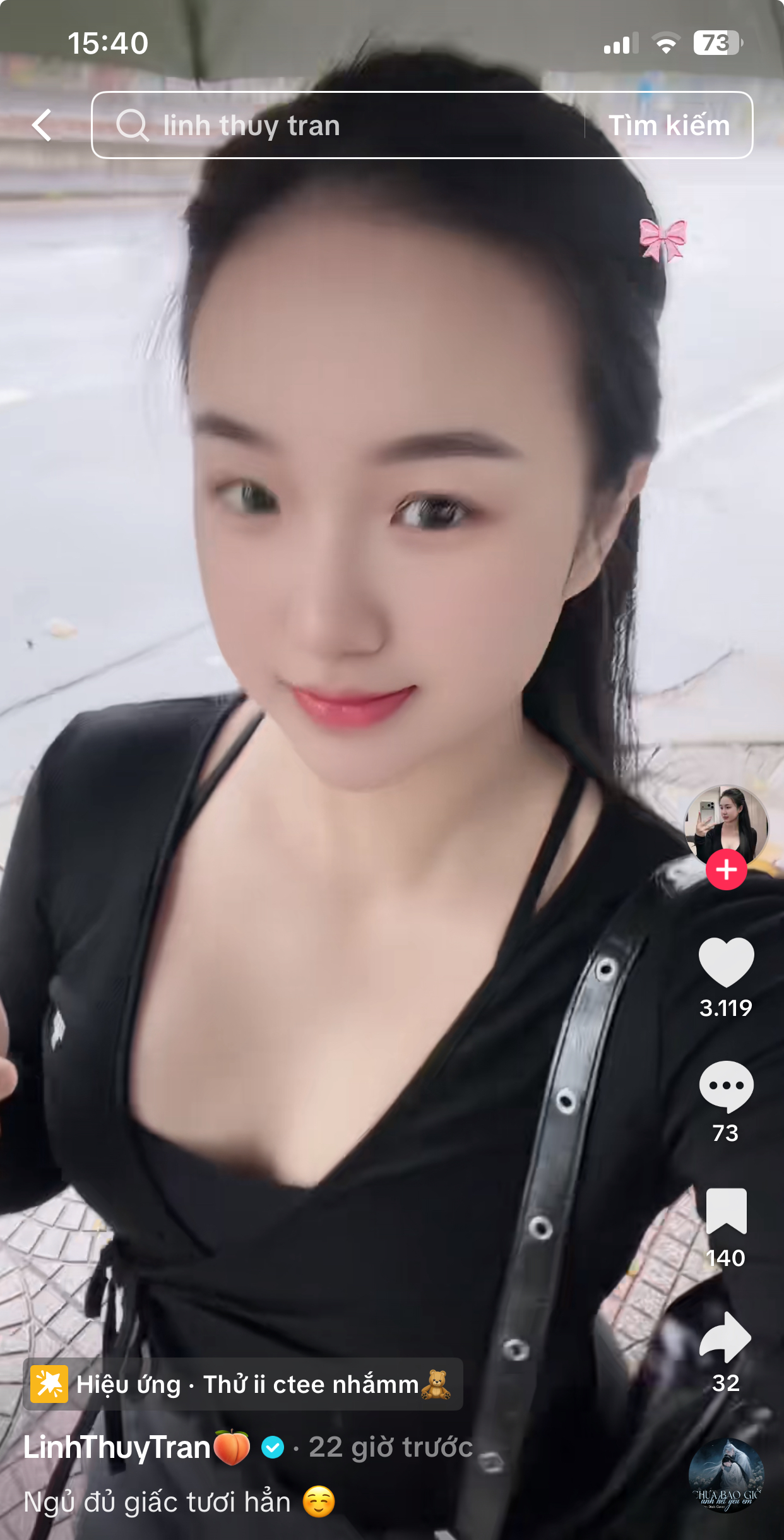Open the spinning sound disc

click(x=726, y=1476)
